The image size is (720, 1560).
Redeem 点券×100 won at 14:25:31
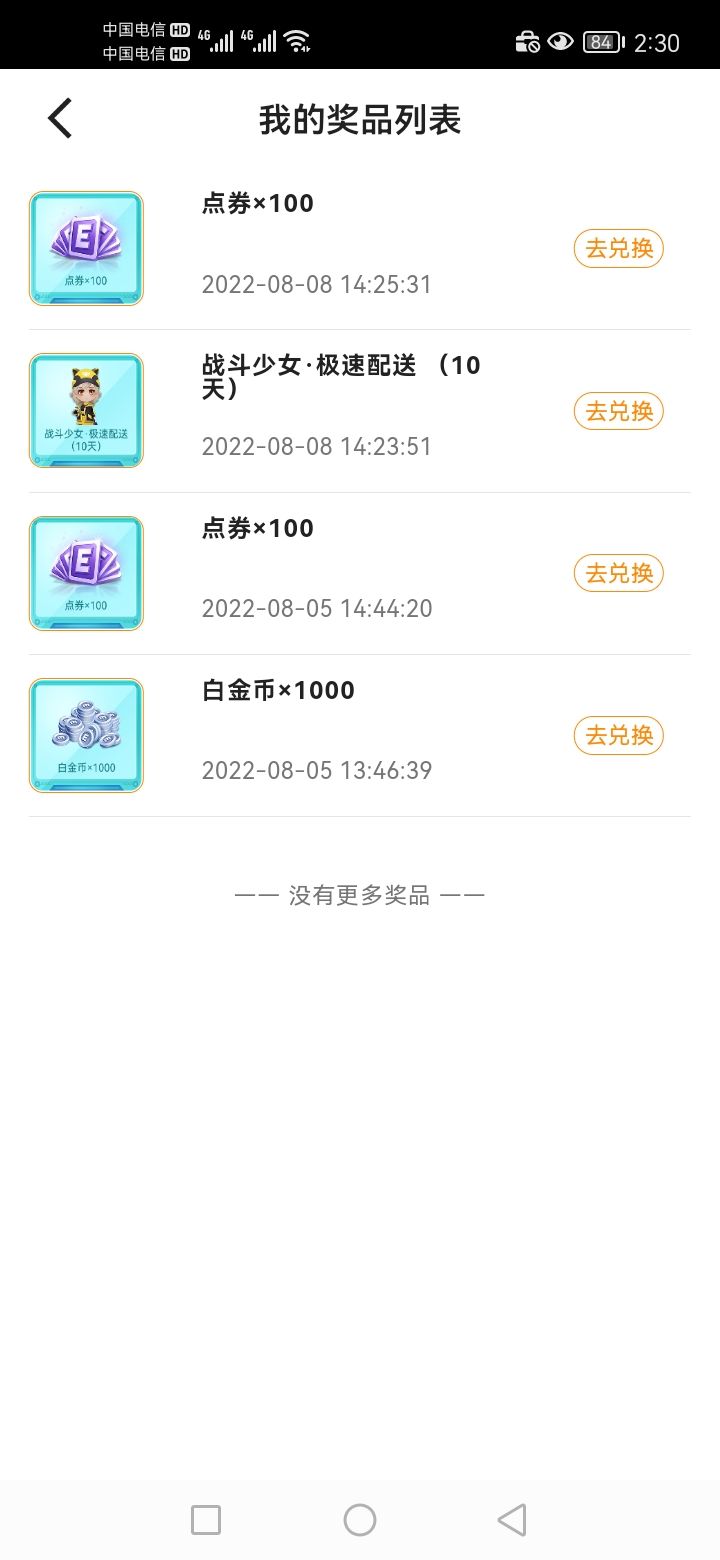(x=618, y=249)
